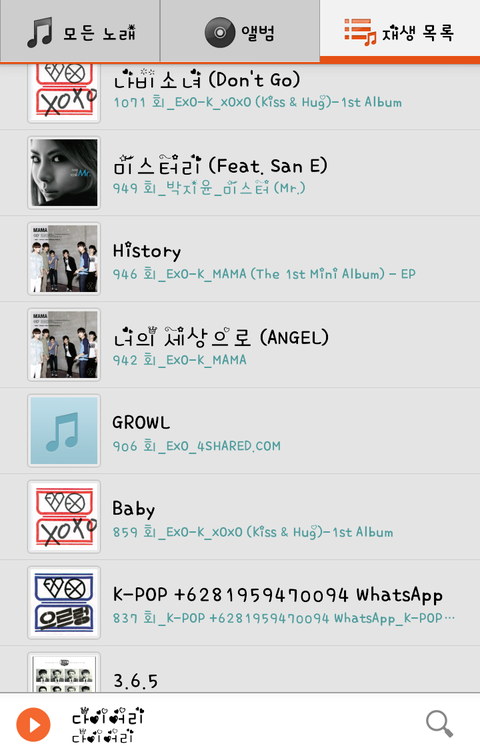The width and height of the screenshot is (480, 756).
Task: Open the search magnifier icon
Action: point(440,724)
